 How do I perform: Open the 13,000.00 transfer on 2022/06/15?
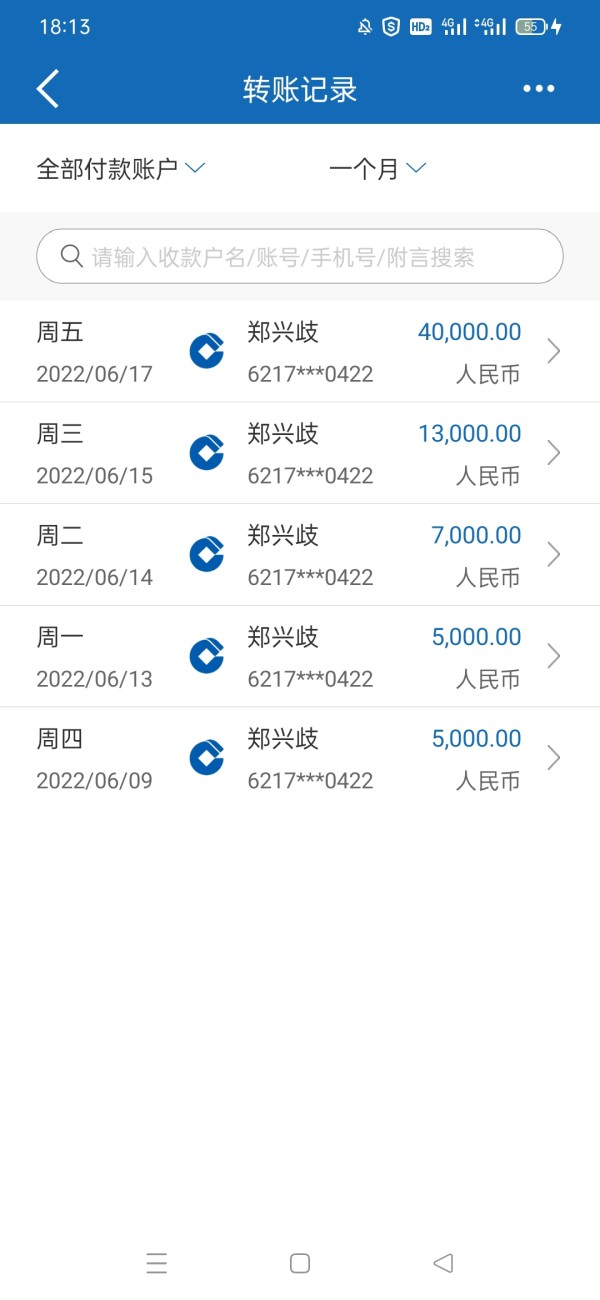click(300, 454)
